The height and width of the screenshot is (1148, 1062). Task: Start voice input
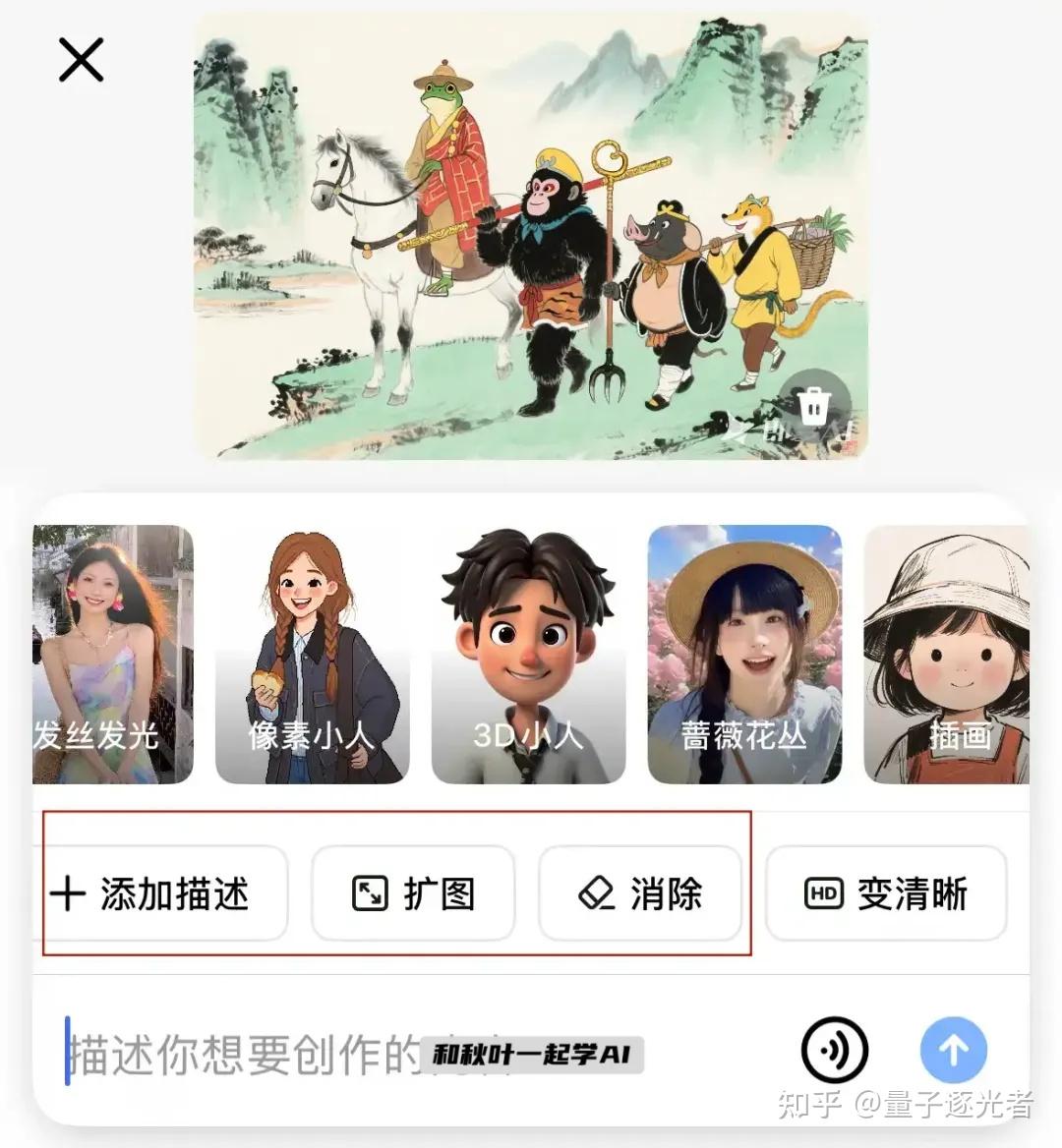(x=834, y=1050)
